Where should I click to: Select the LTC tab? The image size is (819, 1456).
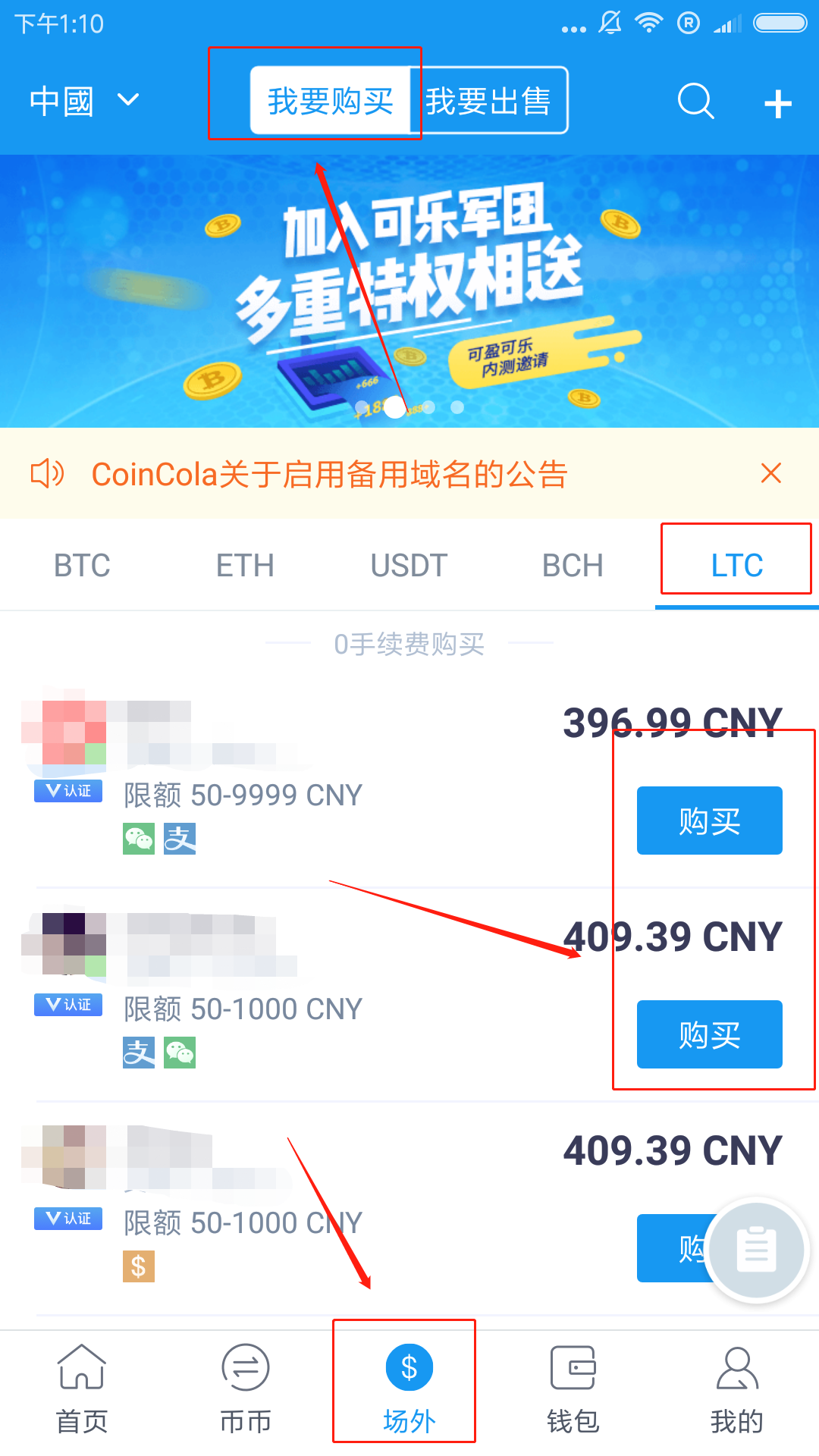point(736,566)
